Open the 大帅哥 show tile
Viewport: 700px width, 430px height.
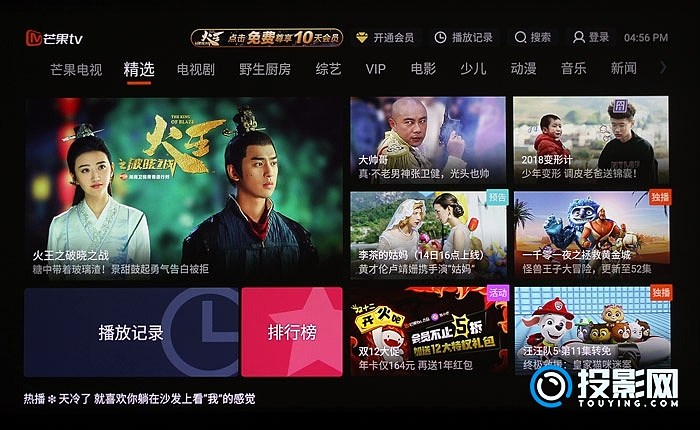(427, 138)
